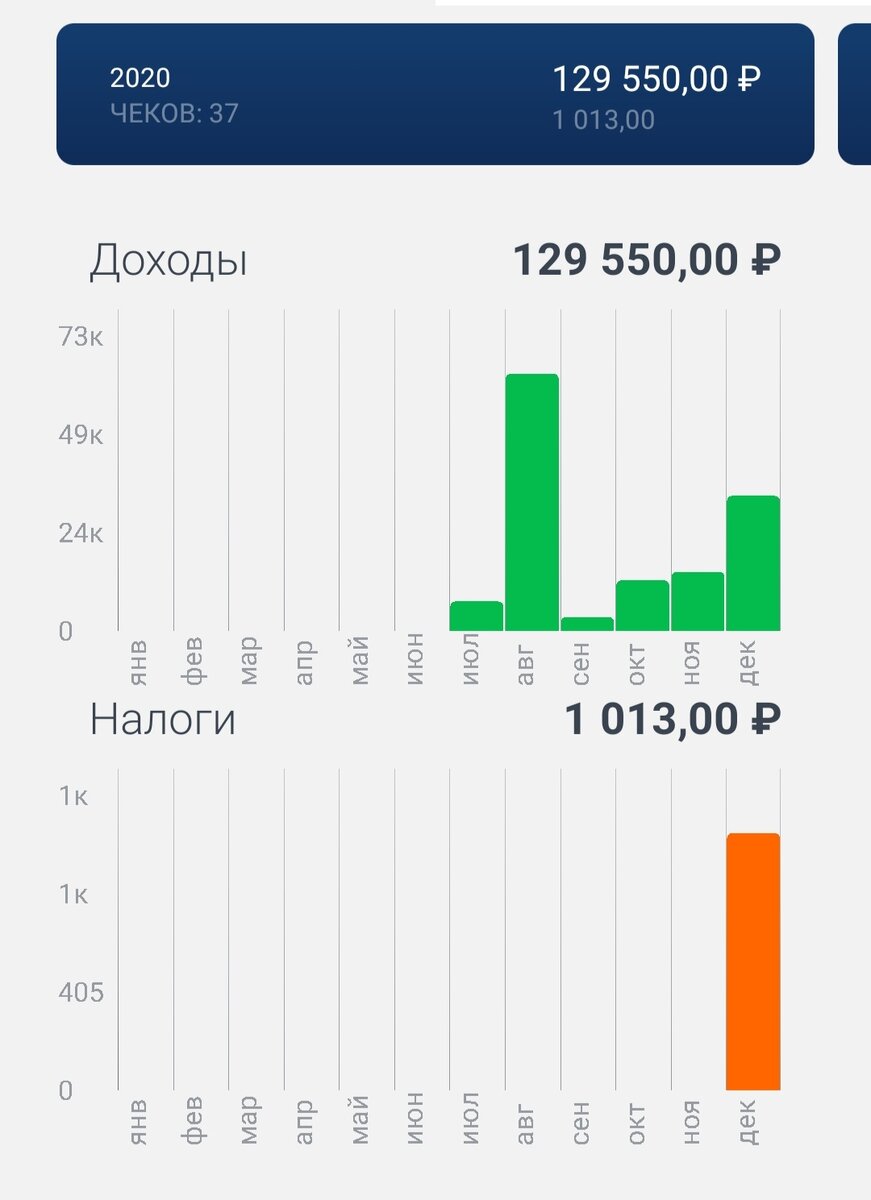Select the дек label on the tax chart

click(752, 1120)
